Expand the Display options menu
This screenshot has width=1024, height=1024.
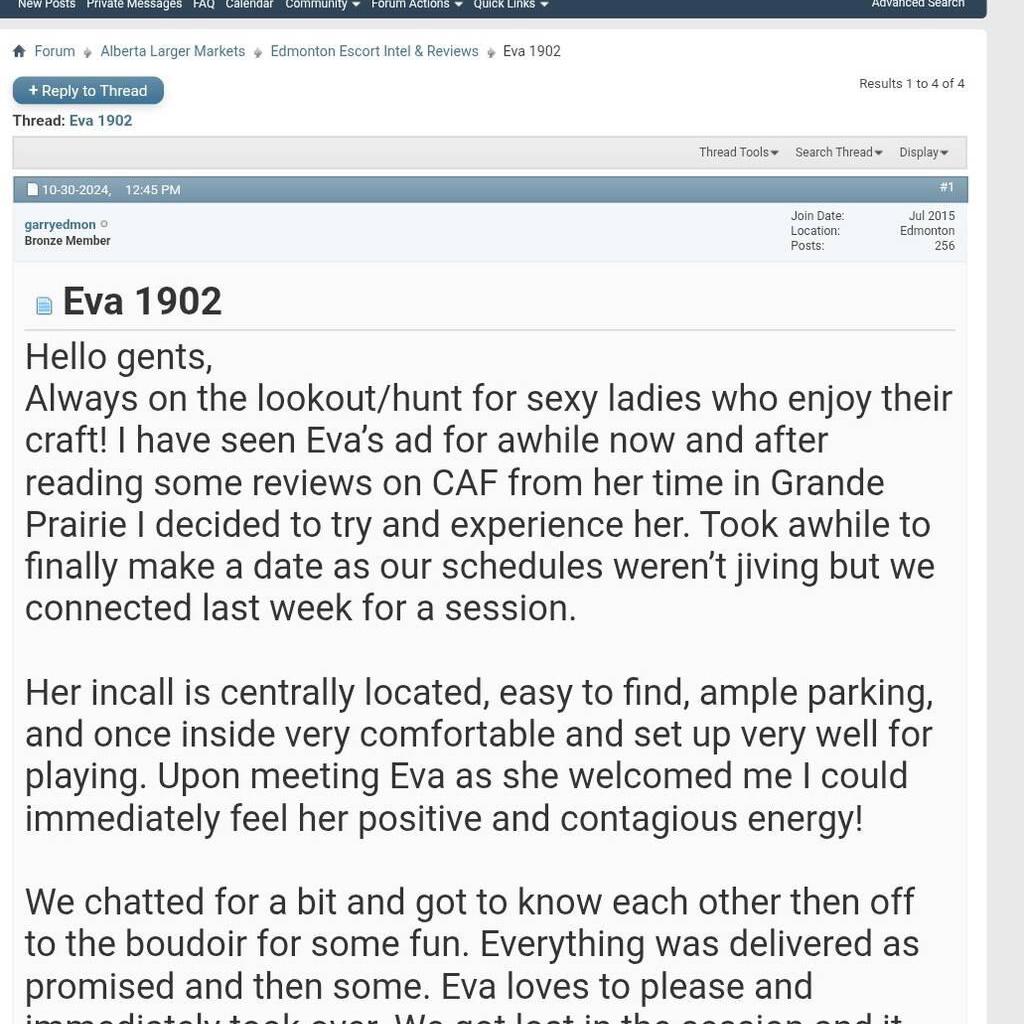tap(923, 152)
